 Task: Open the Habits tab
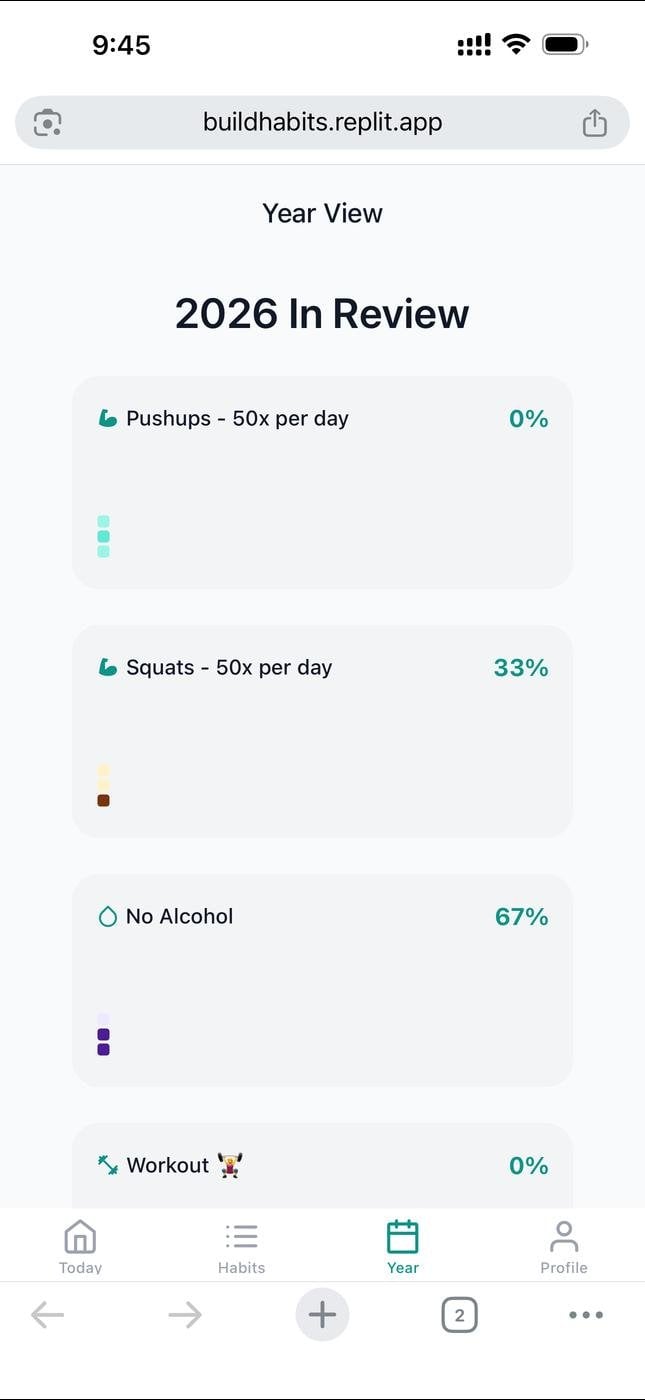pos(241,1246)
